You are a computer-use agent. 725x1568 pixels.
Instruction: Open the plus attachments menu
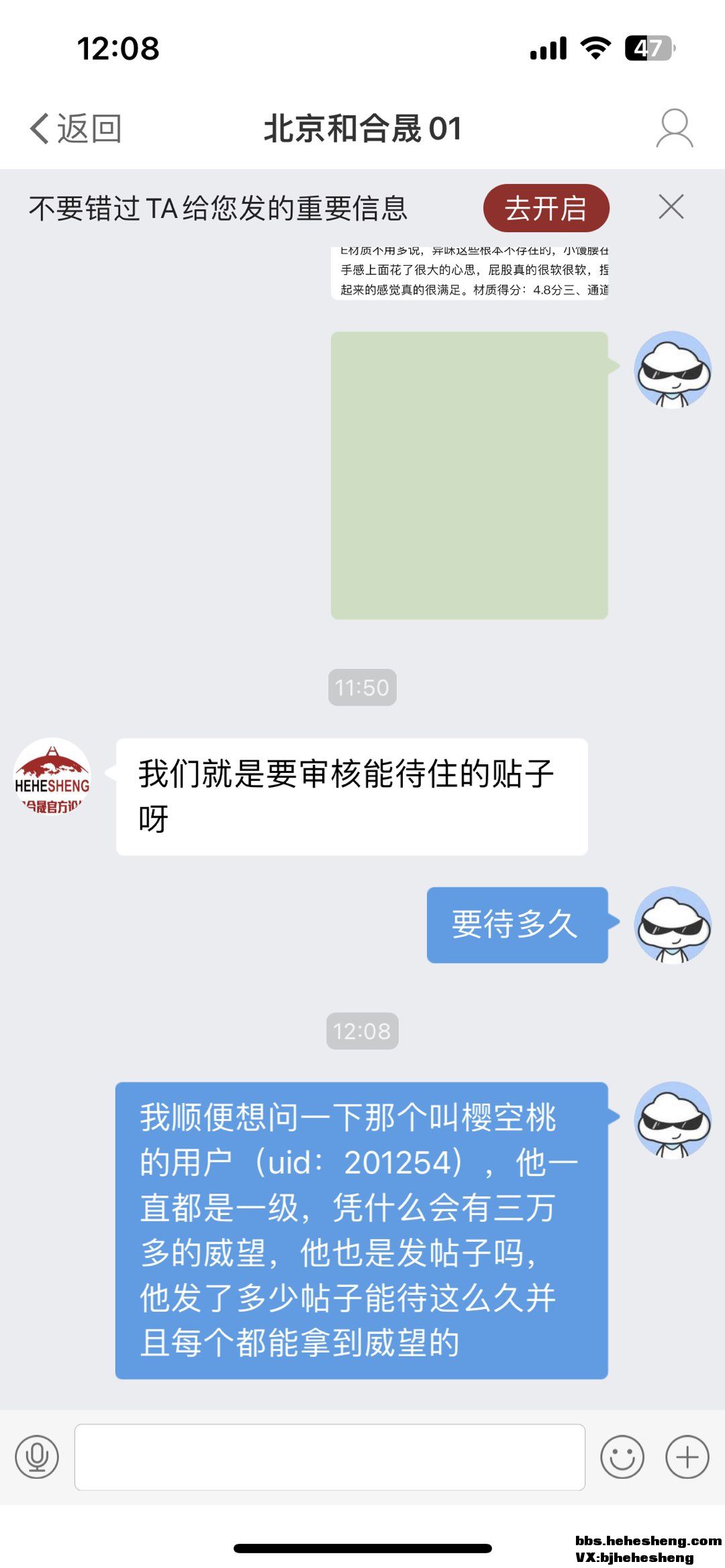pyautogui.click(x=687, y=1457)
